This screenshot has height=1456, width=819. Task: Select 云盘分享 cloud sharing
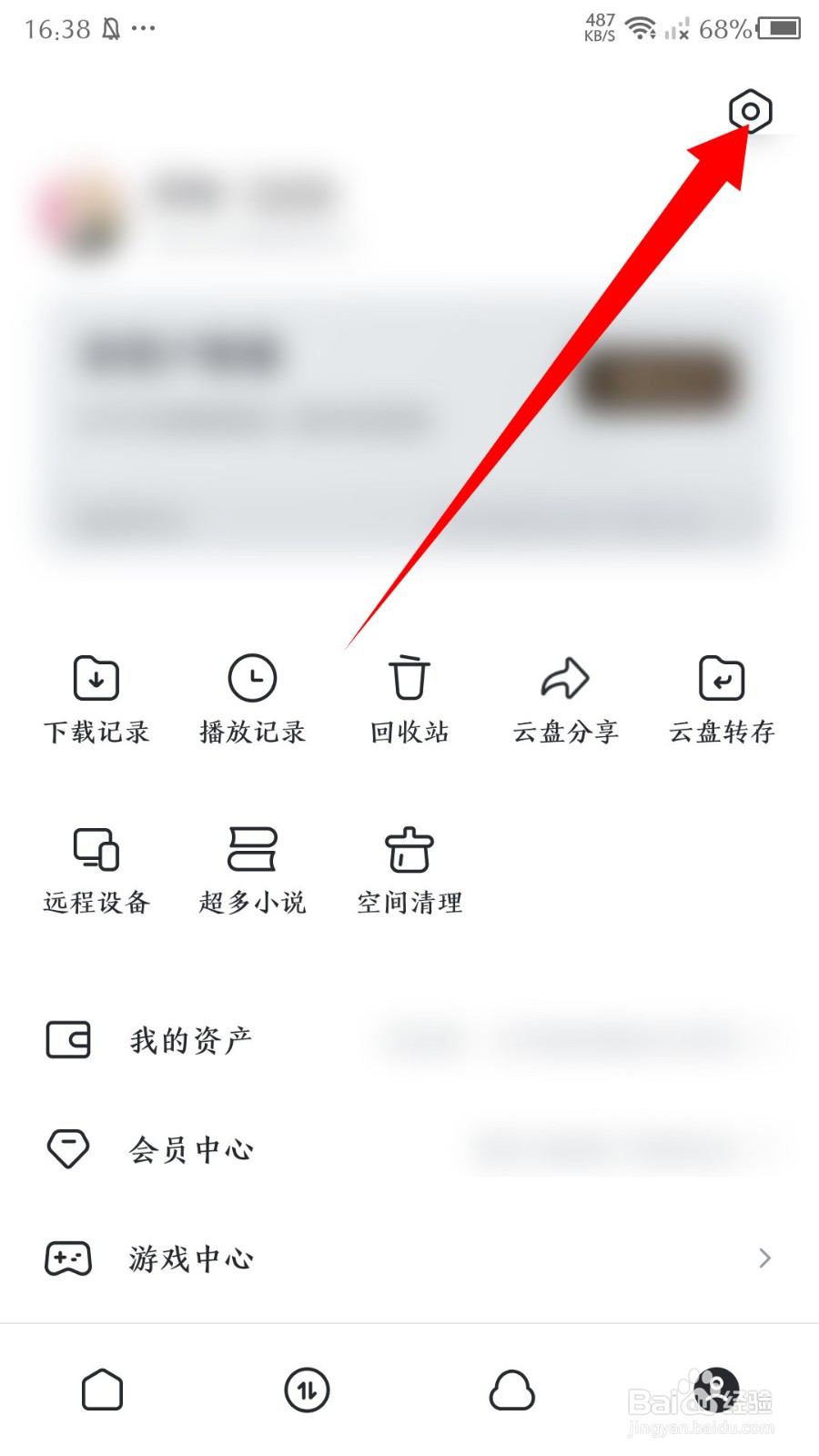[565, 701]
